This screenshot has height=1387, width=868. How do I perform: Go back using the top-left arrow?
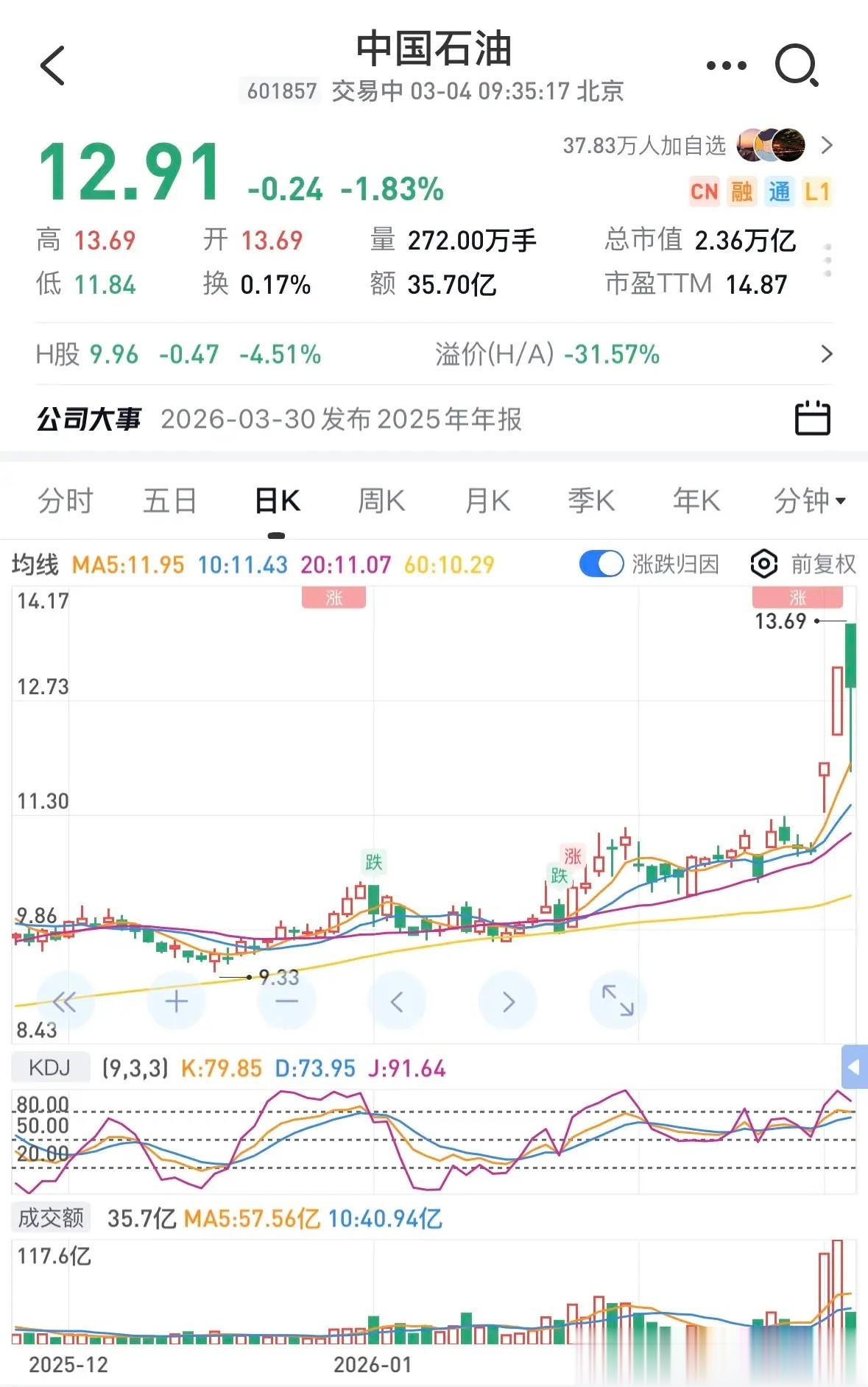52,66
